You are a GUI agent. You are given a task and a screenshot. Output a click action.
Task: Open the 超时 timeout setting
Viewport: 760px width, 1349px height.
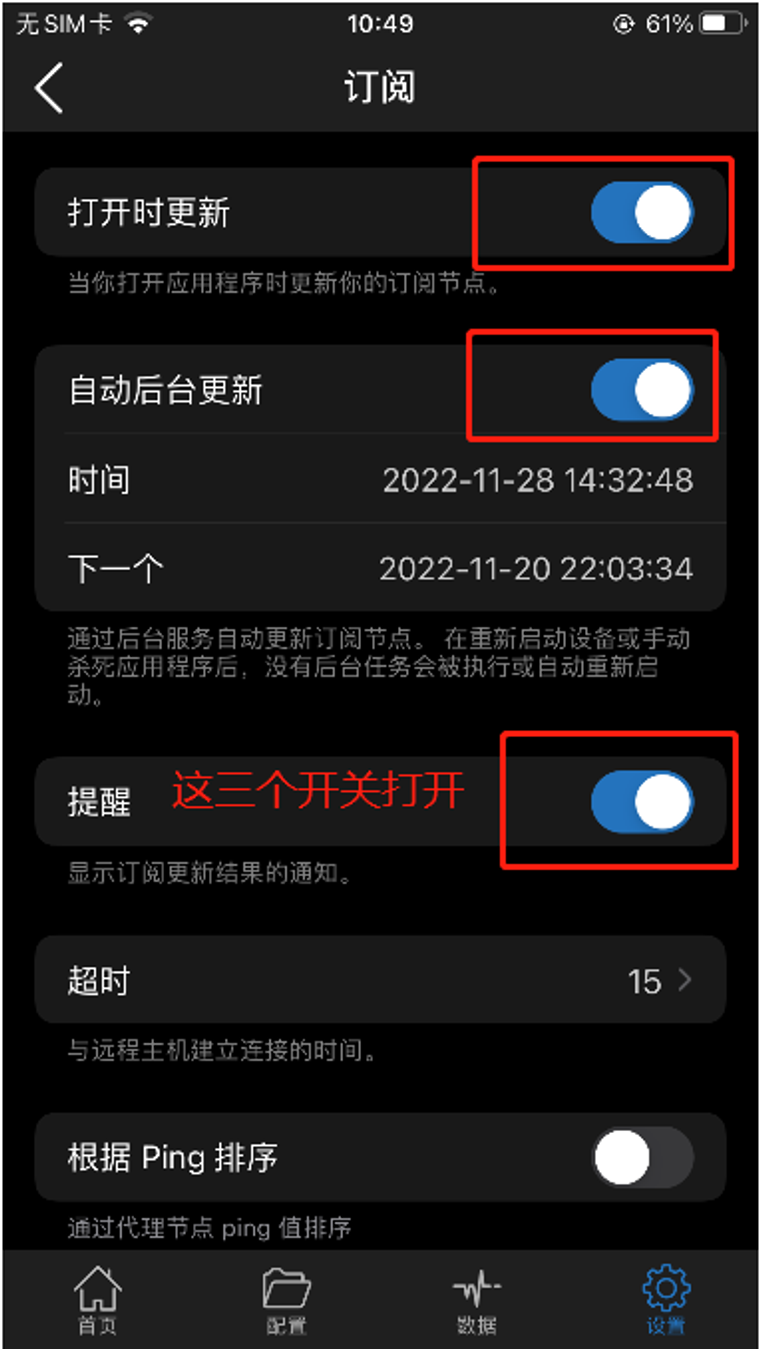(x=380, y=981)
